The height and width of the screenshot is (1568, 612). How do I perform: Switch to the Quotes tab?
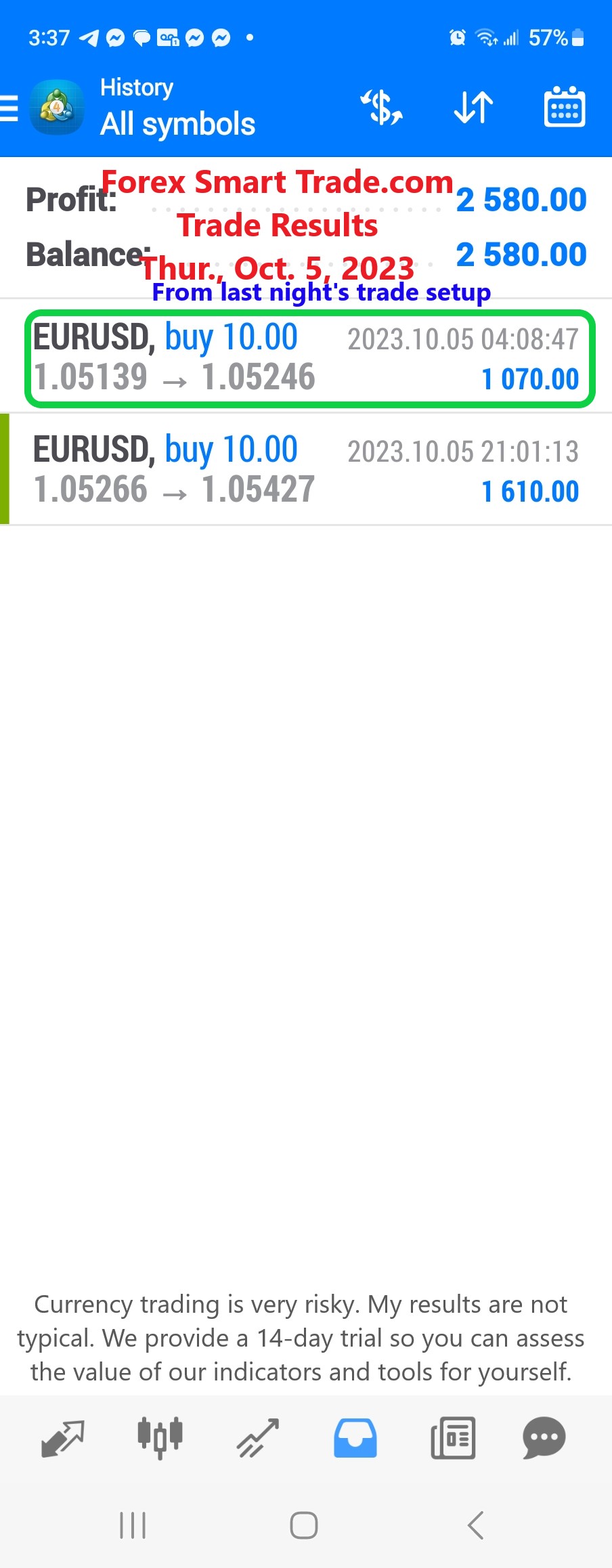click(x=62, y=1438)
